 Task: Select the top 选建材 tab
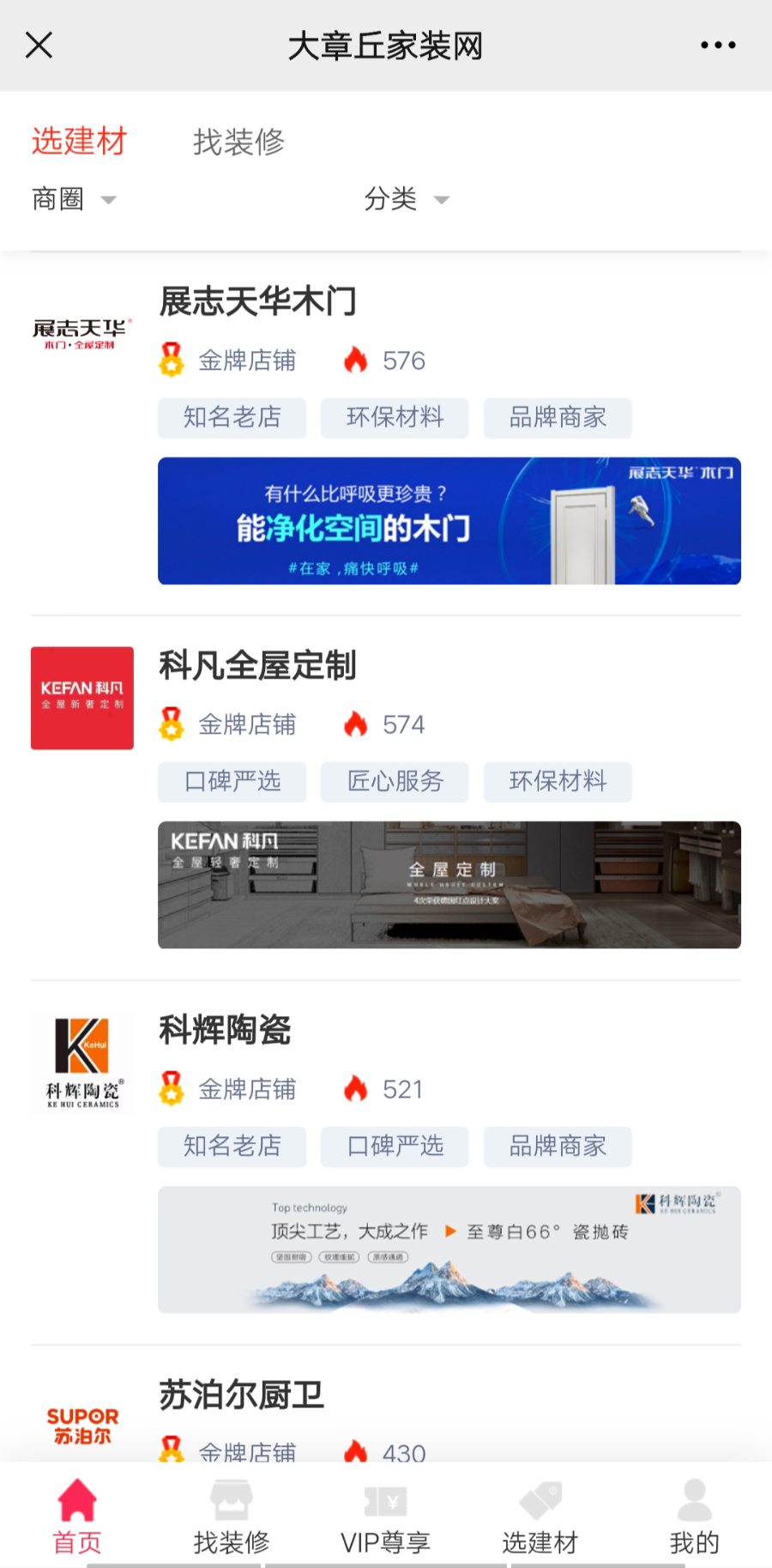[79, 142]
